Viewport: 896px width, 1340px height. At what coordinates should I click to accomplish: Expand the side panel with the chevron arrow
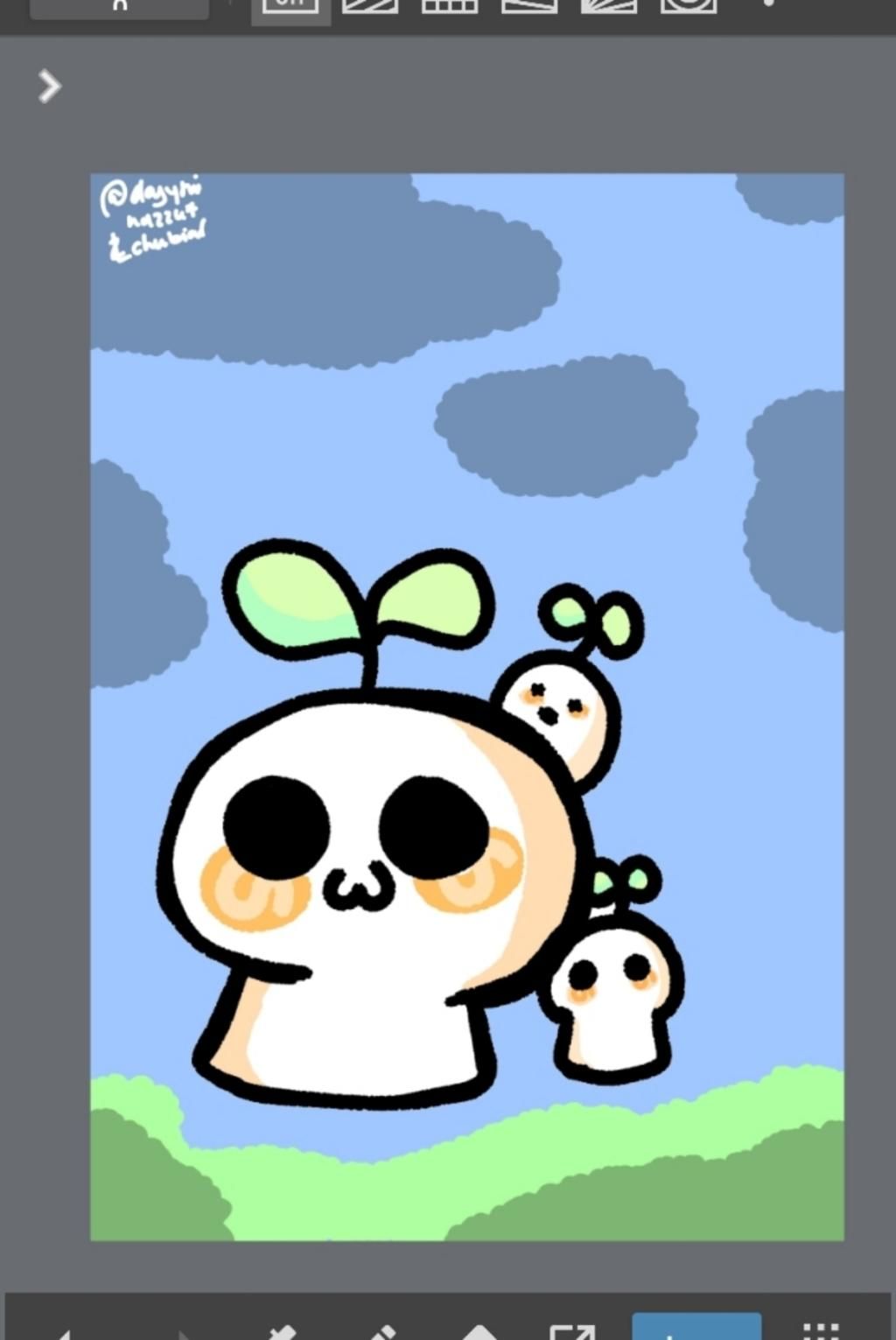coord(50,87)
